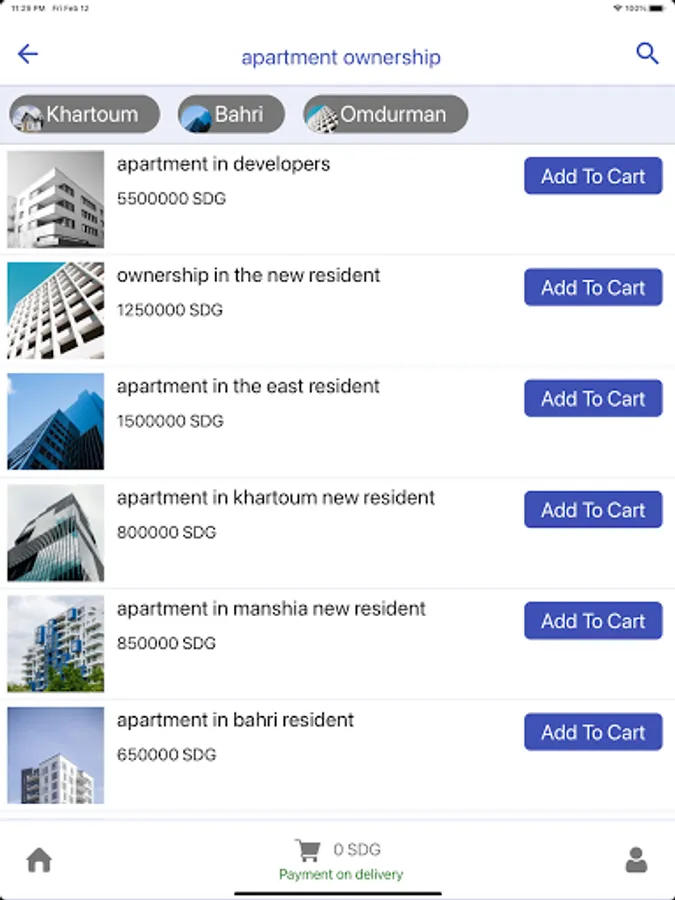Screen dimensions: 675x900
Task: Go to the home tab
Action: click(39, 860)
